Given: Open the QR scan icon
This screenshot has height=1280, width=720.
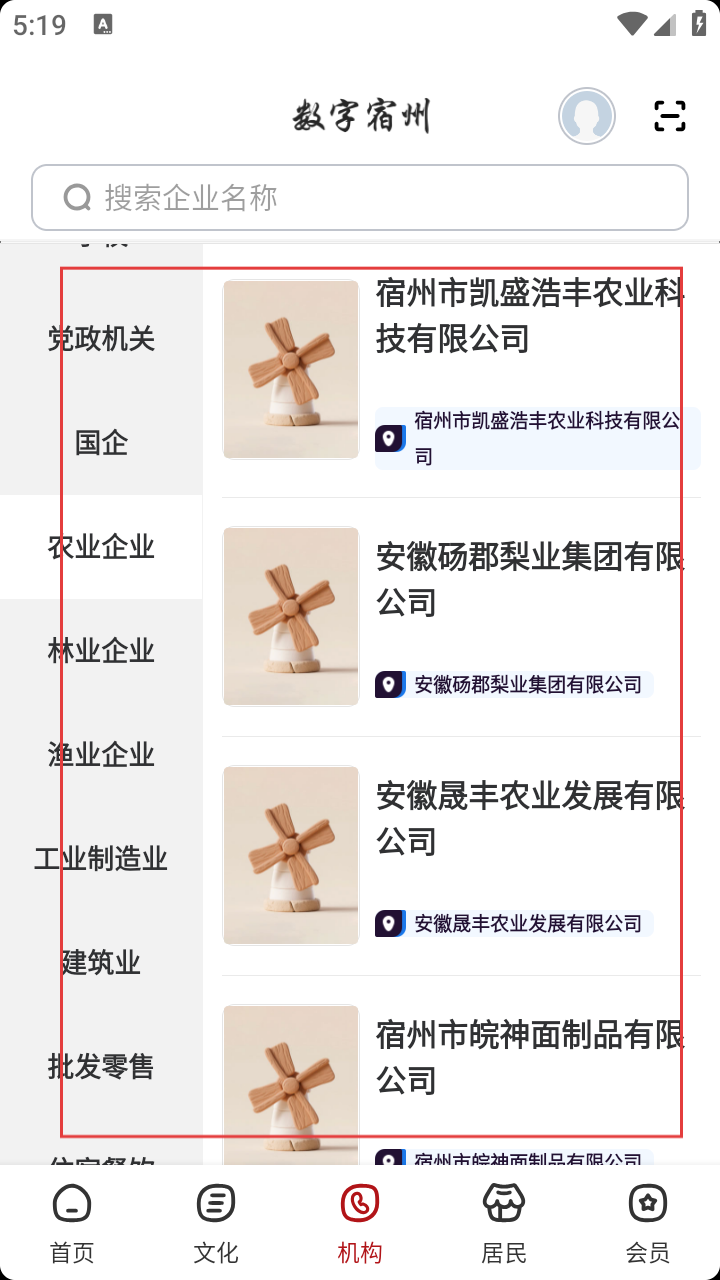Looking at the screenshot, I should (x=669, y=116).
